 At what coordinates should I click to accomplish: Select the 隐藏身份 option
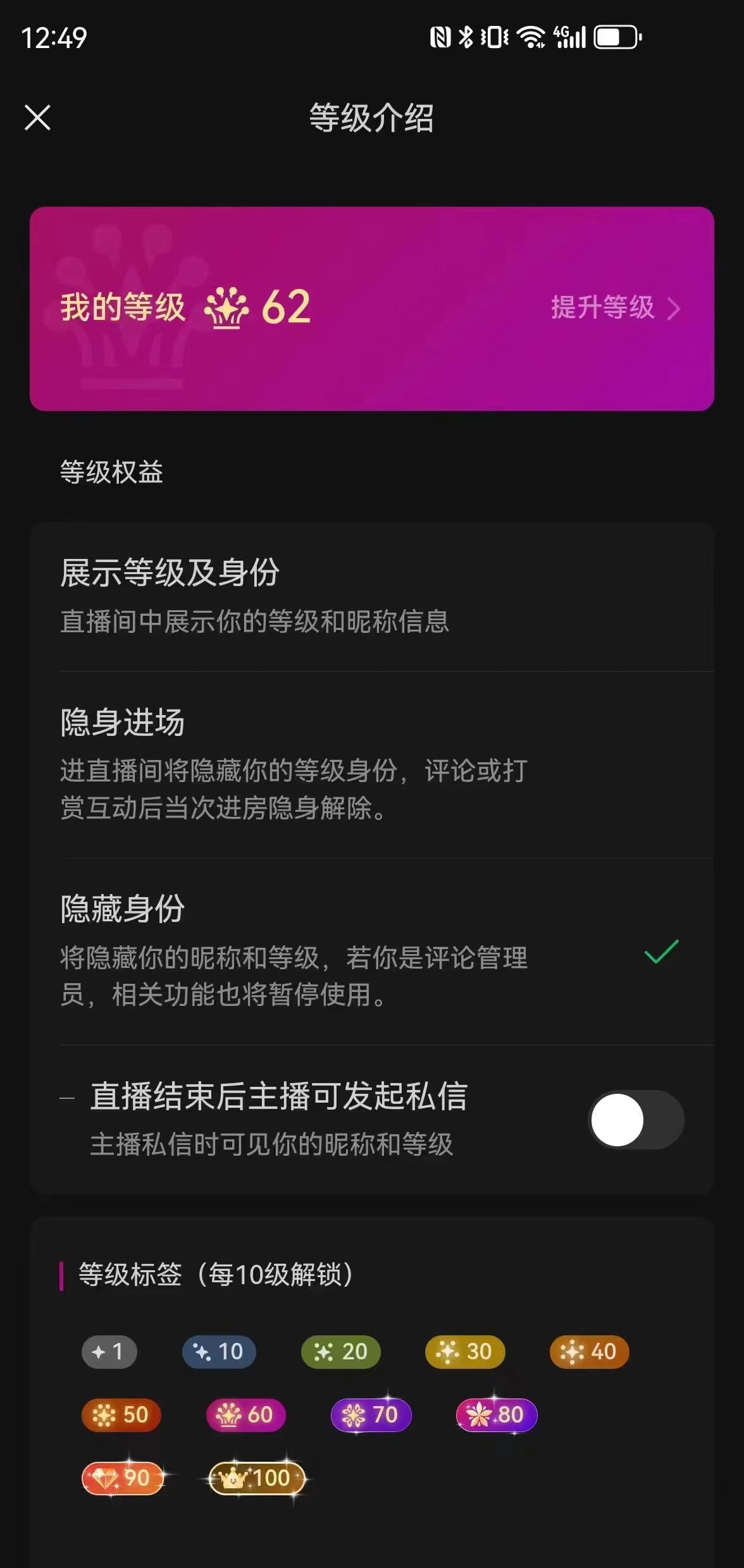point(372,952)
